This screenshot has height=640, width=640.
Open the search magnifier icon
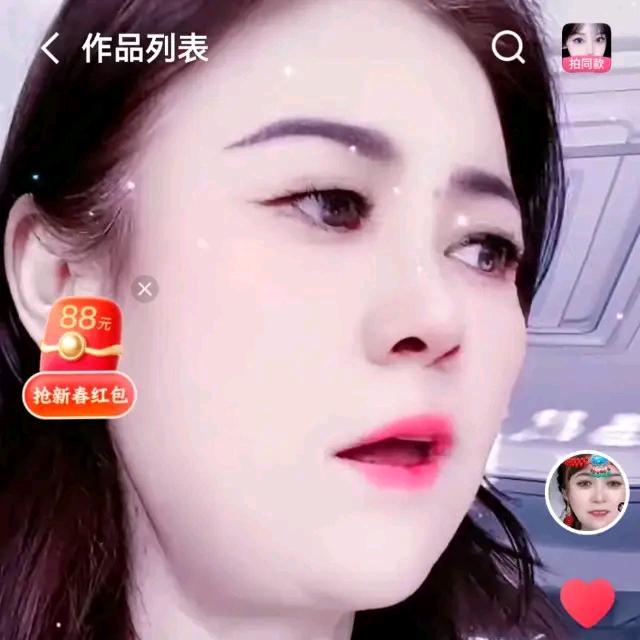[508, 47]
